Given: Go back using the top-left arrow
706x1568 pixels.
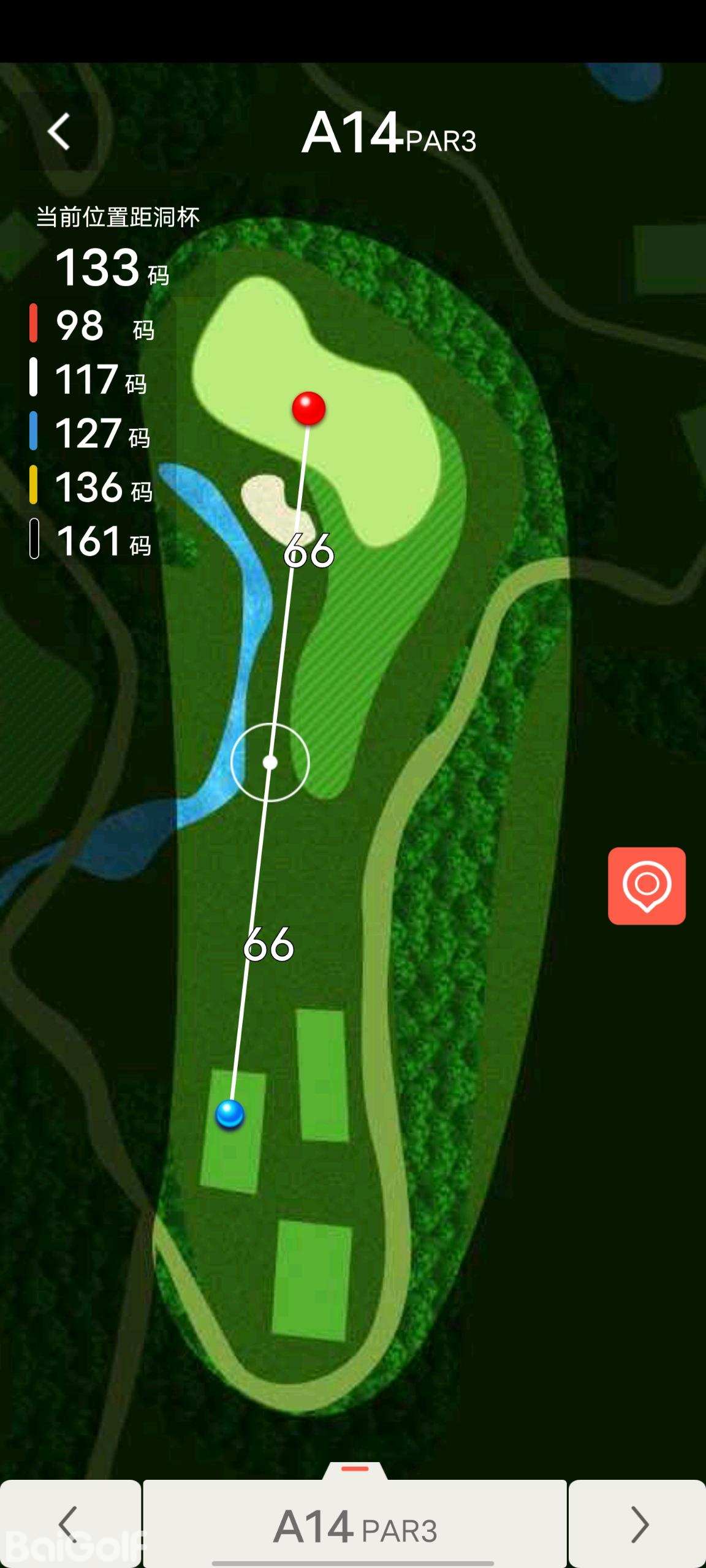Looking at the screenshot, I should (x=59, y=131).
